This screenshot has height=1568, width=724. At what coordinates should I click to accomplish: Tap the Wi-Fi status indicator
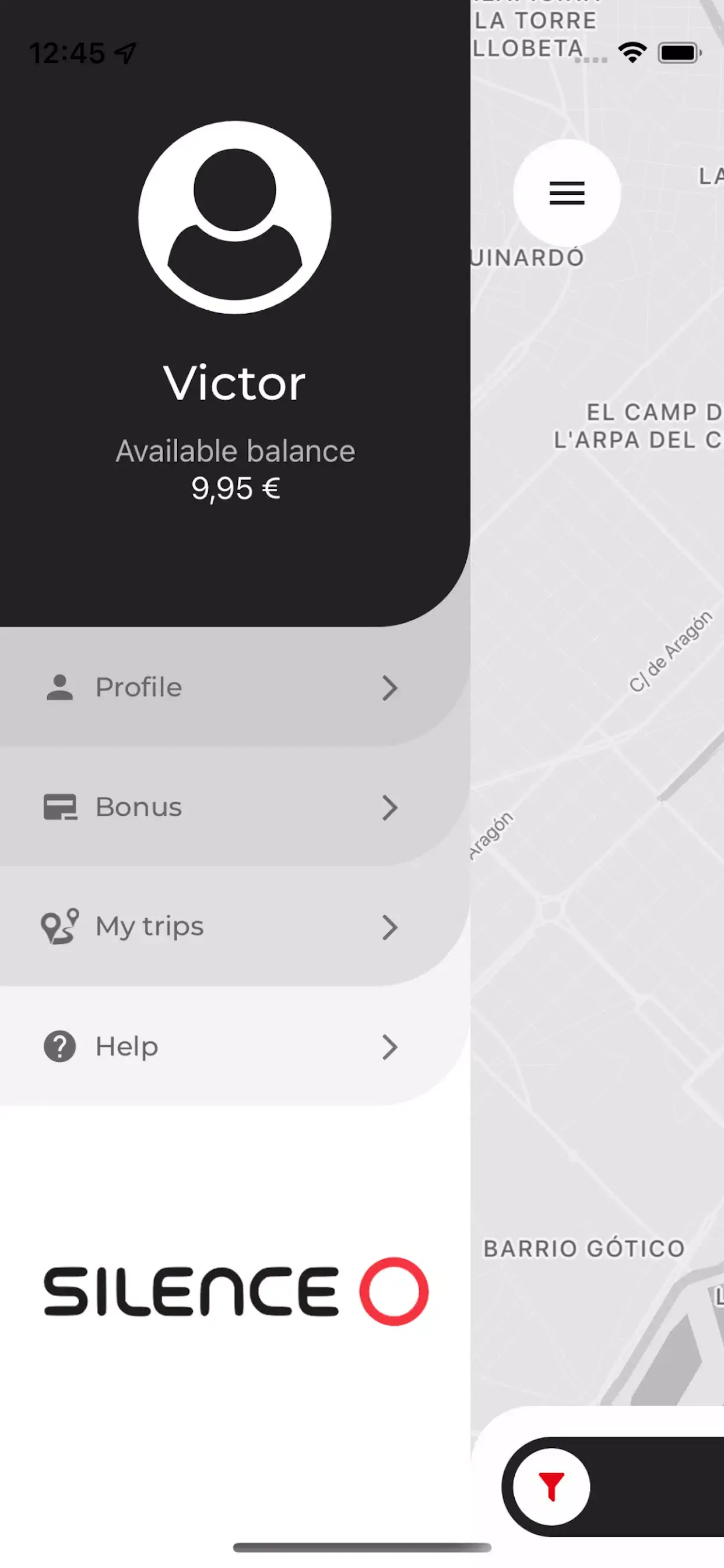(x=633, y=52)
